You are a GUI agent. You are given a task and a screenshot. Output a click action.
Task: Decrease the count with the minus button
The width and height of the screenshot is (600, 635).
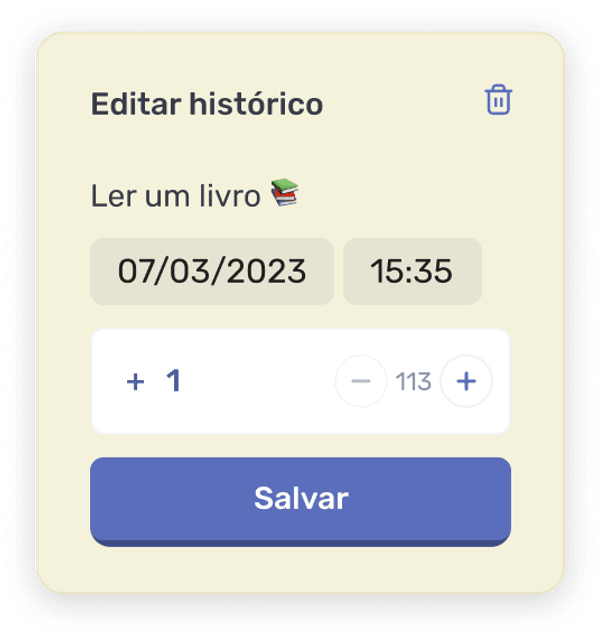(x=361, y=381)
